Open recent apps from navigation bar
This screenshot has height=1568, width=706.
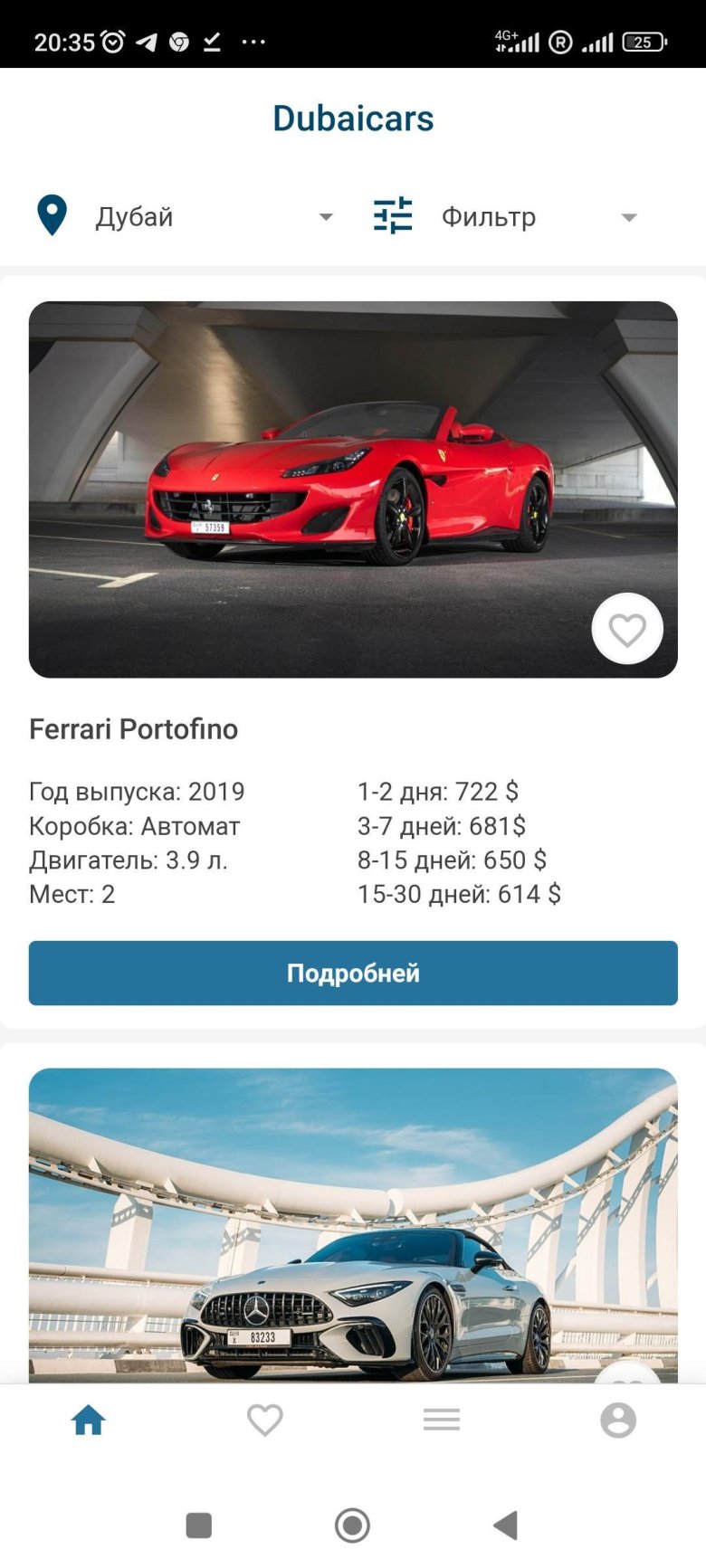[198, 1525]
